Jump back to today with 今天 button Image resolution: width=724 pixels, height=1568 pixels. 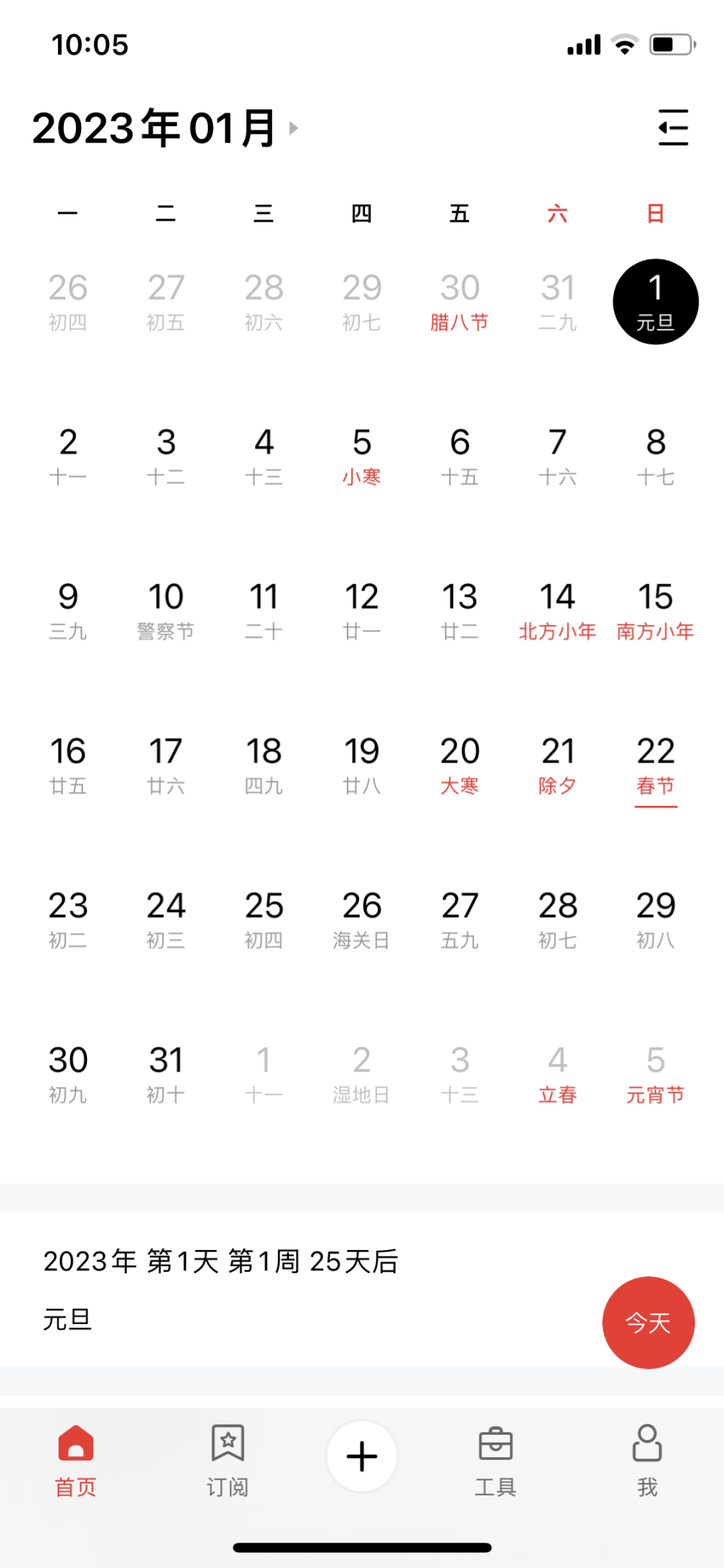(648, 1322)
